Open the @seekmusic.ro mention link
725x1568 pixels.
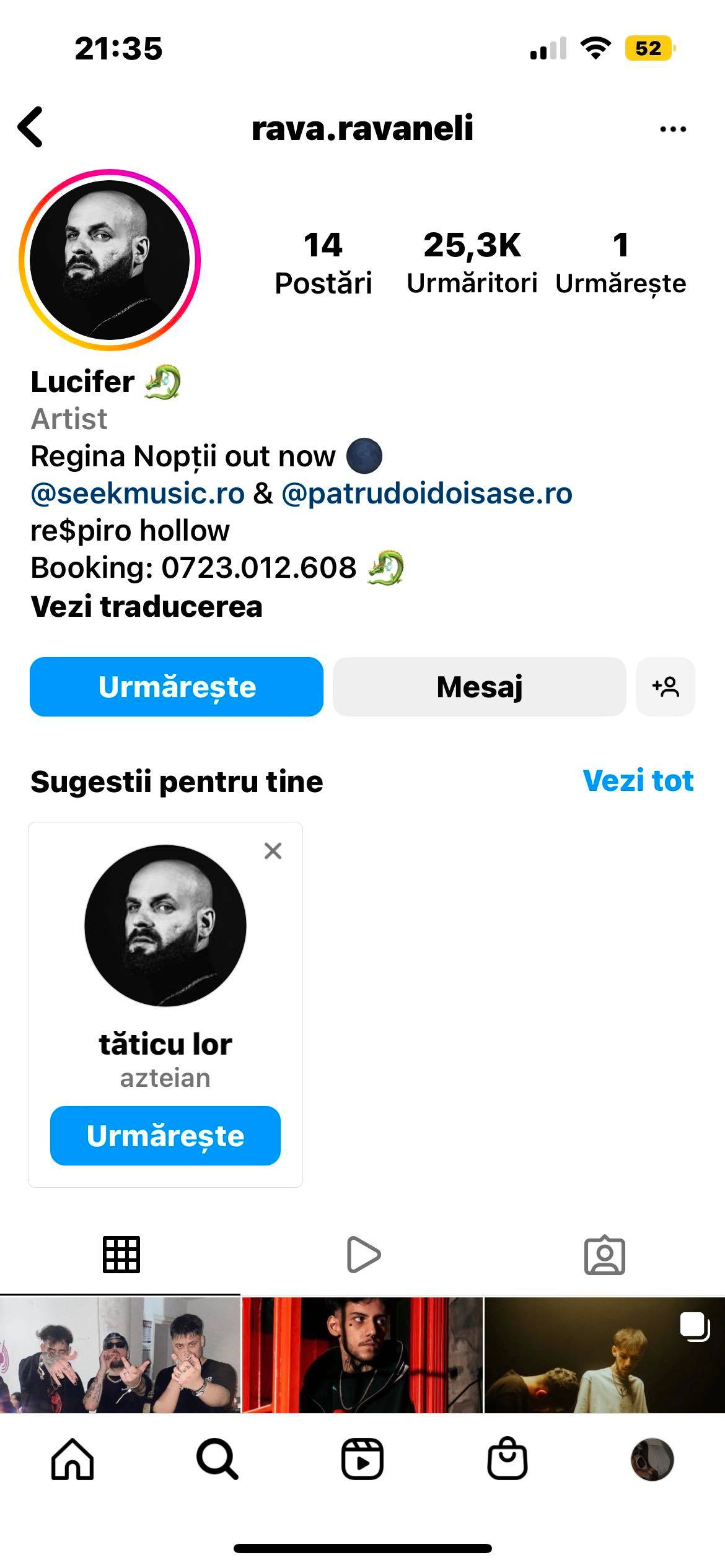coord(138,494)
